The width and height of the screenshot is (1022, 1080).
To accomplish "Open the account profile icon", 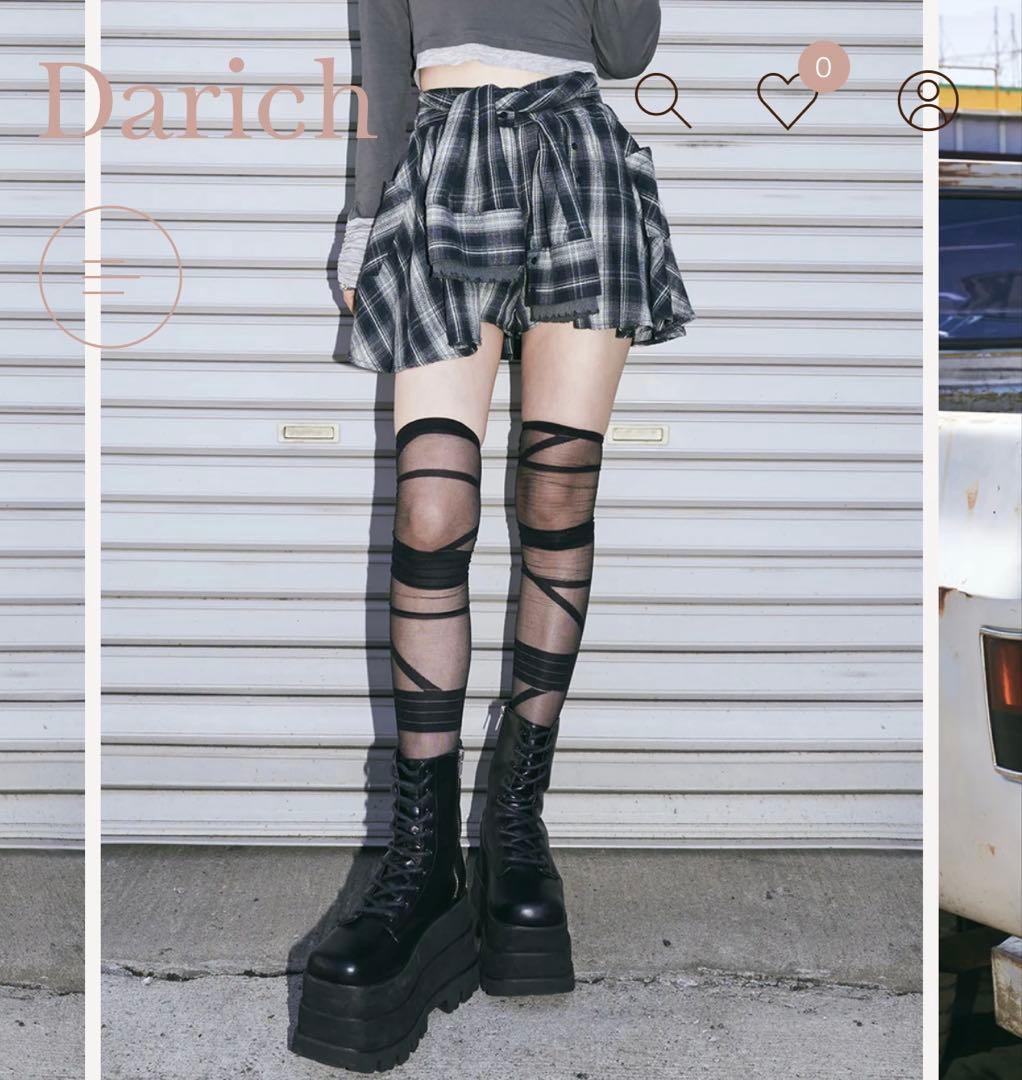I will 927,100.
